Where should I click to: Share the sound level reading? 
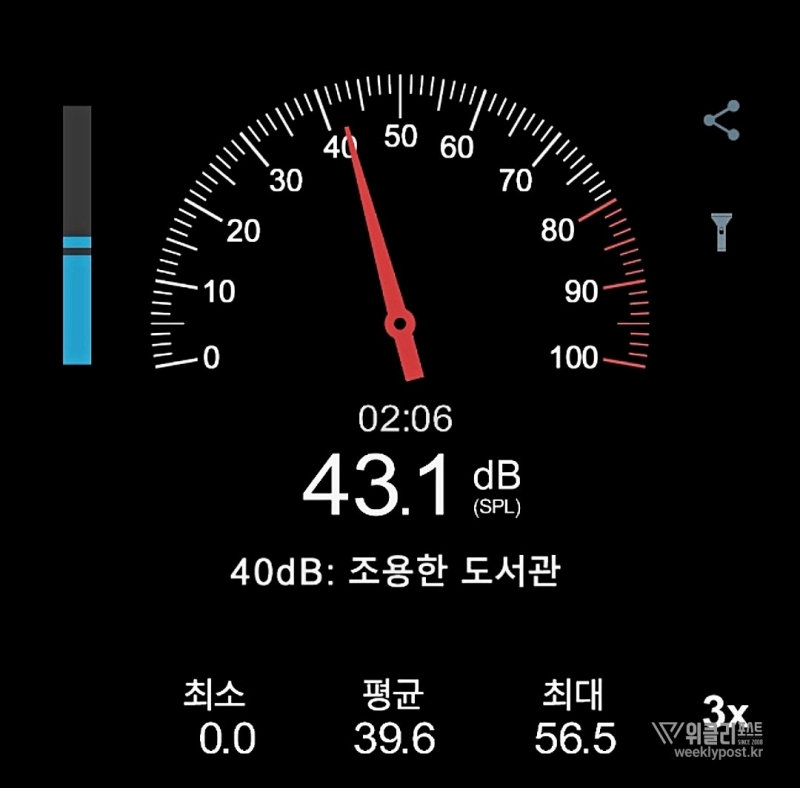[x=721, y=121]
